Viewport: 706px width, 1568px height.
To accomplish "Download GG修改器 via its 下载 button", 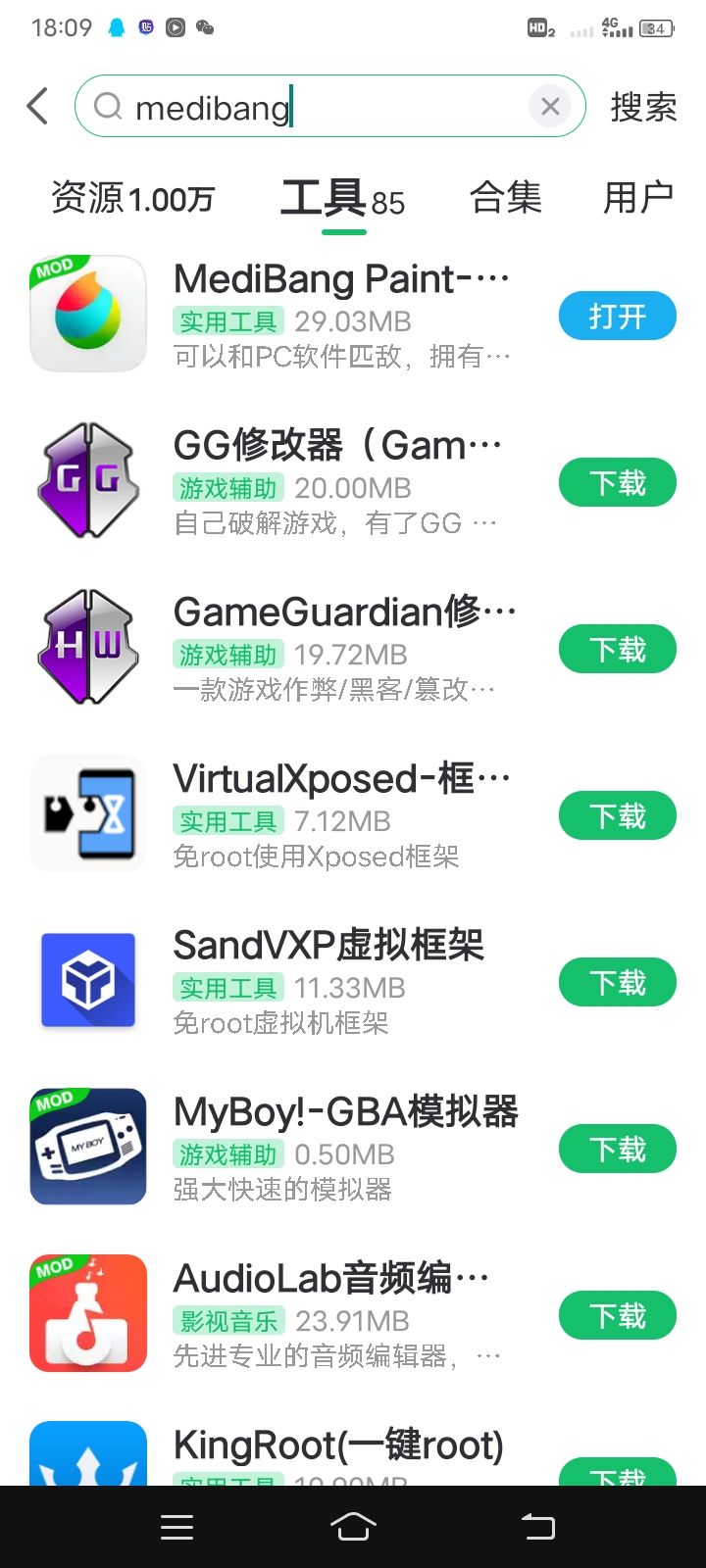I will pyautogui.click(x=617, y=482).
